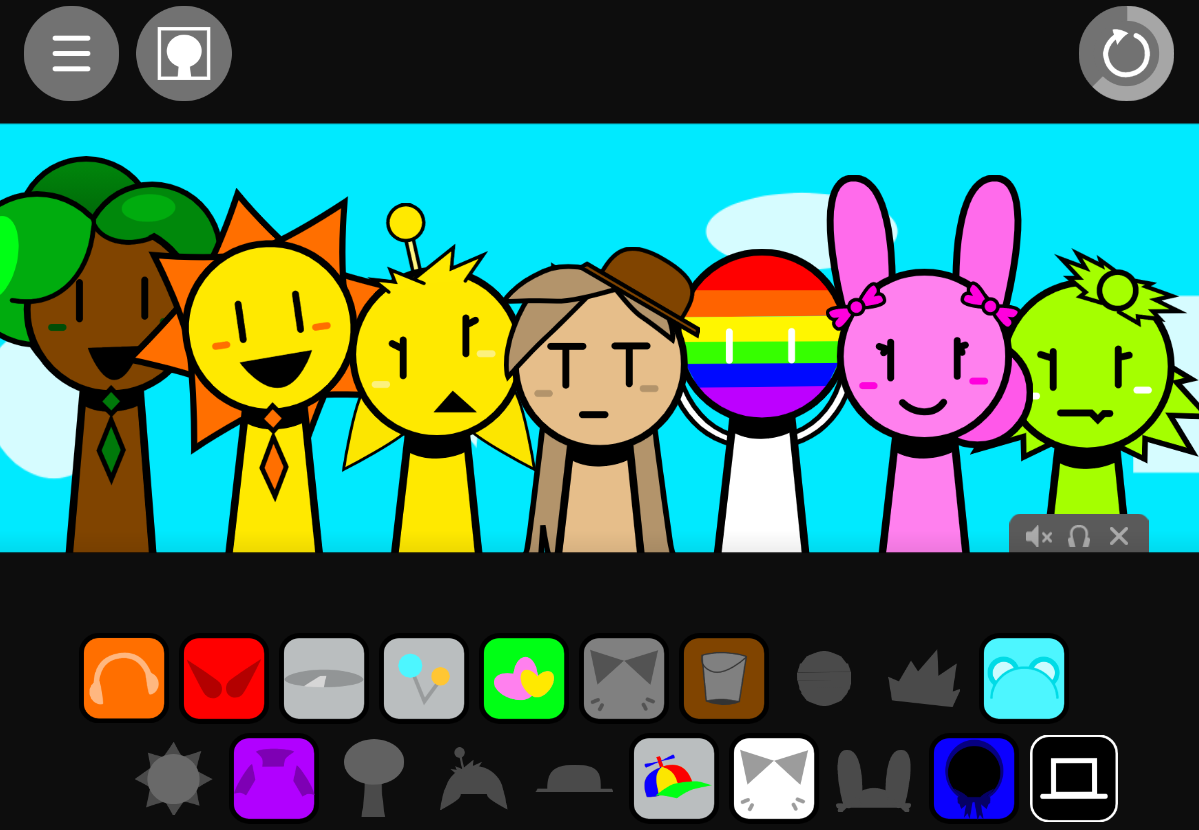The image size is (1199, 830).
Task: Pick the purple jacket sound icon
Action: pos(274,778)
